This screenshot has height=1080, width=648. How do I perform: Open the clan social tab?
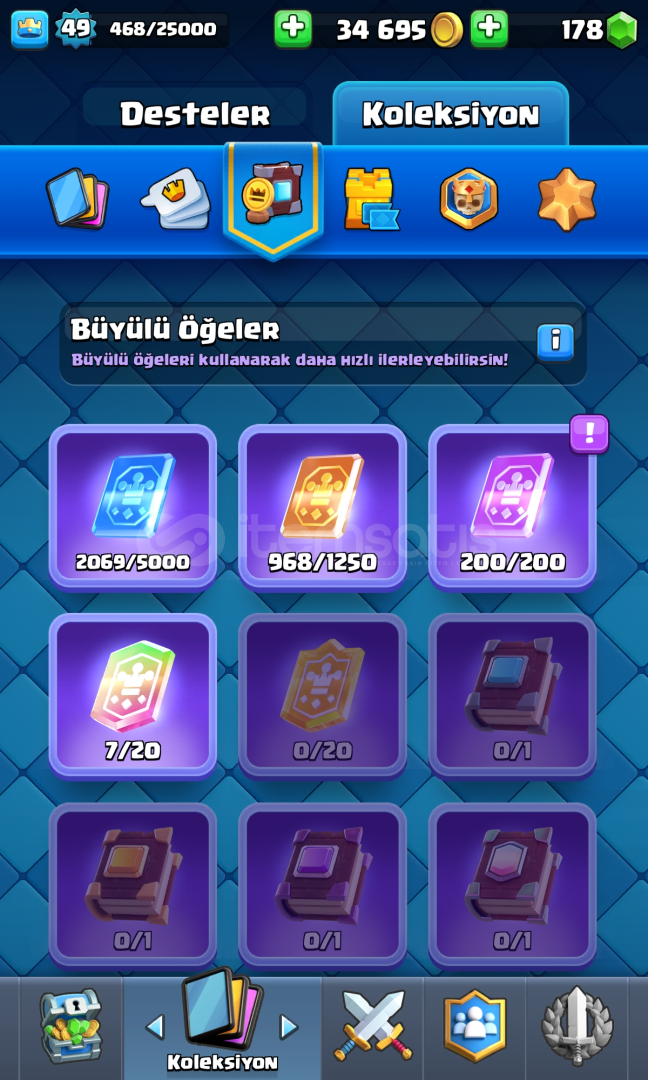pos(474,1026)
